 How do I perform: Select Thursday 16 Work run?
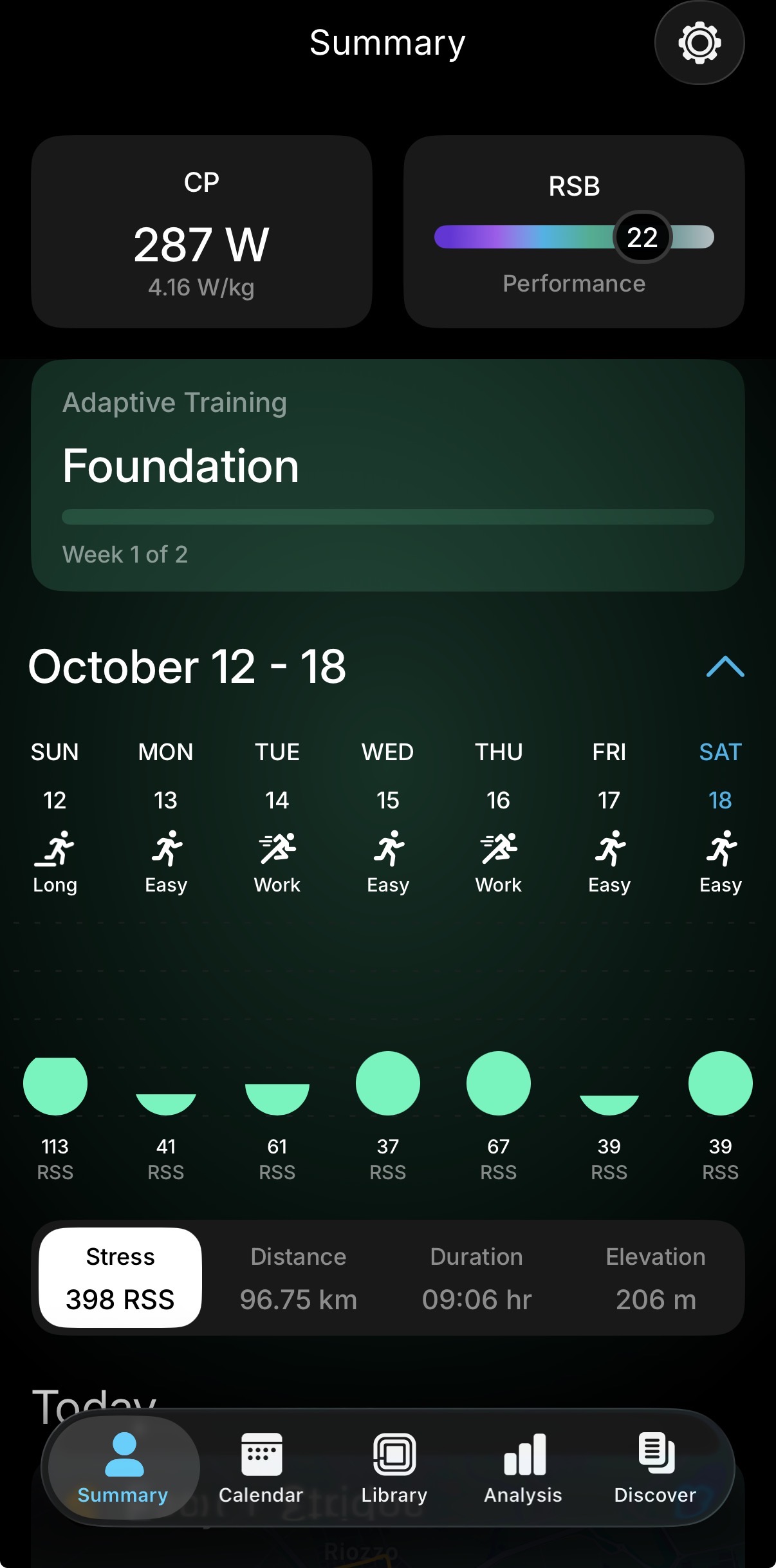click(499, 847)
